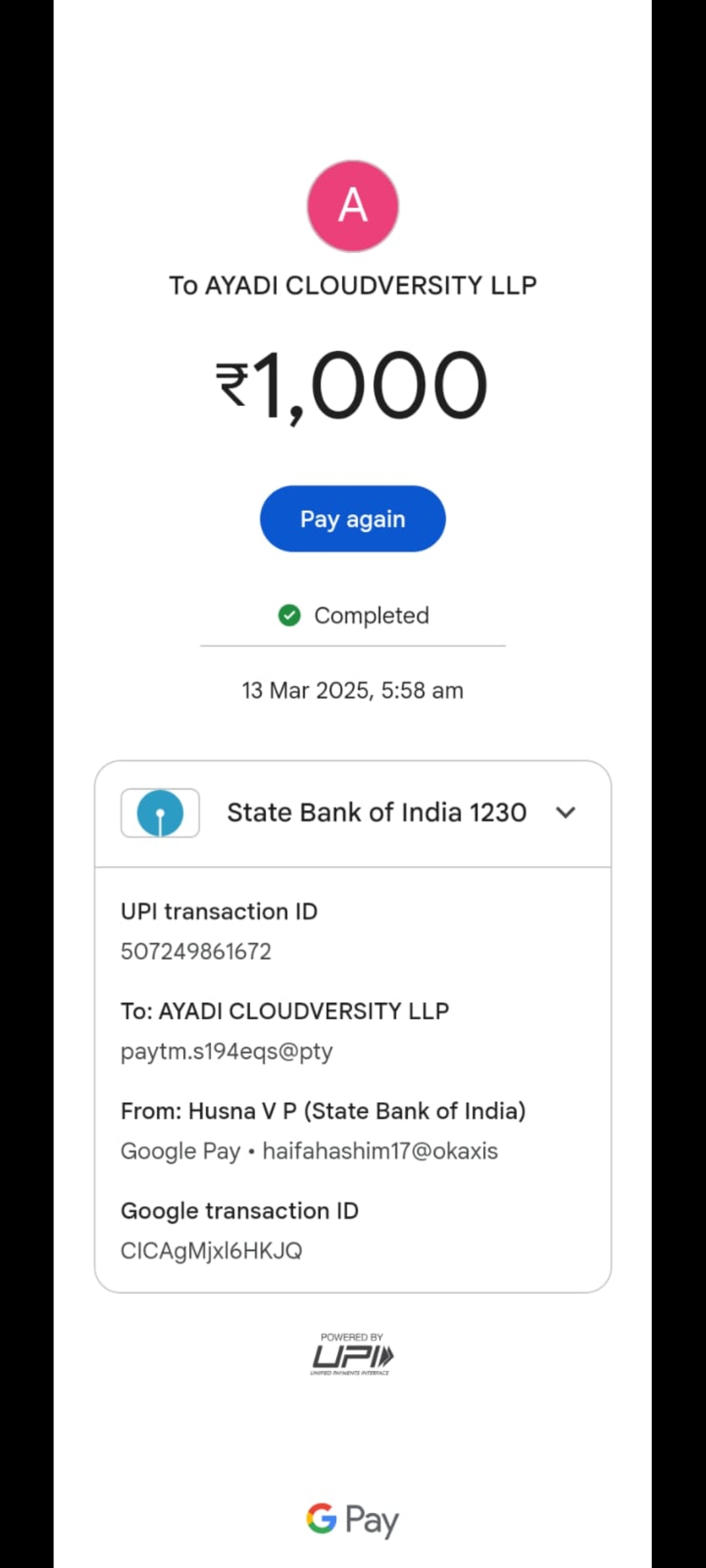Screen dimensions: 706x1568
Task: Tap the Pay again button
Action: [x=352, y=519]
